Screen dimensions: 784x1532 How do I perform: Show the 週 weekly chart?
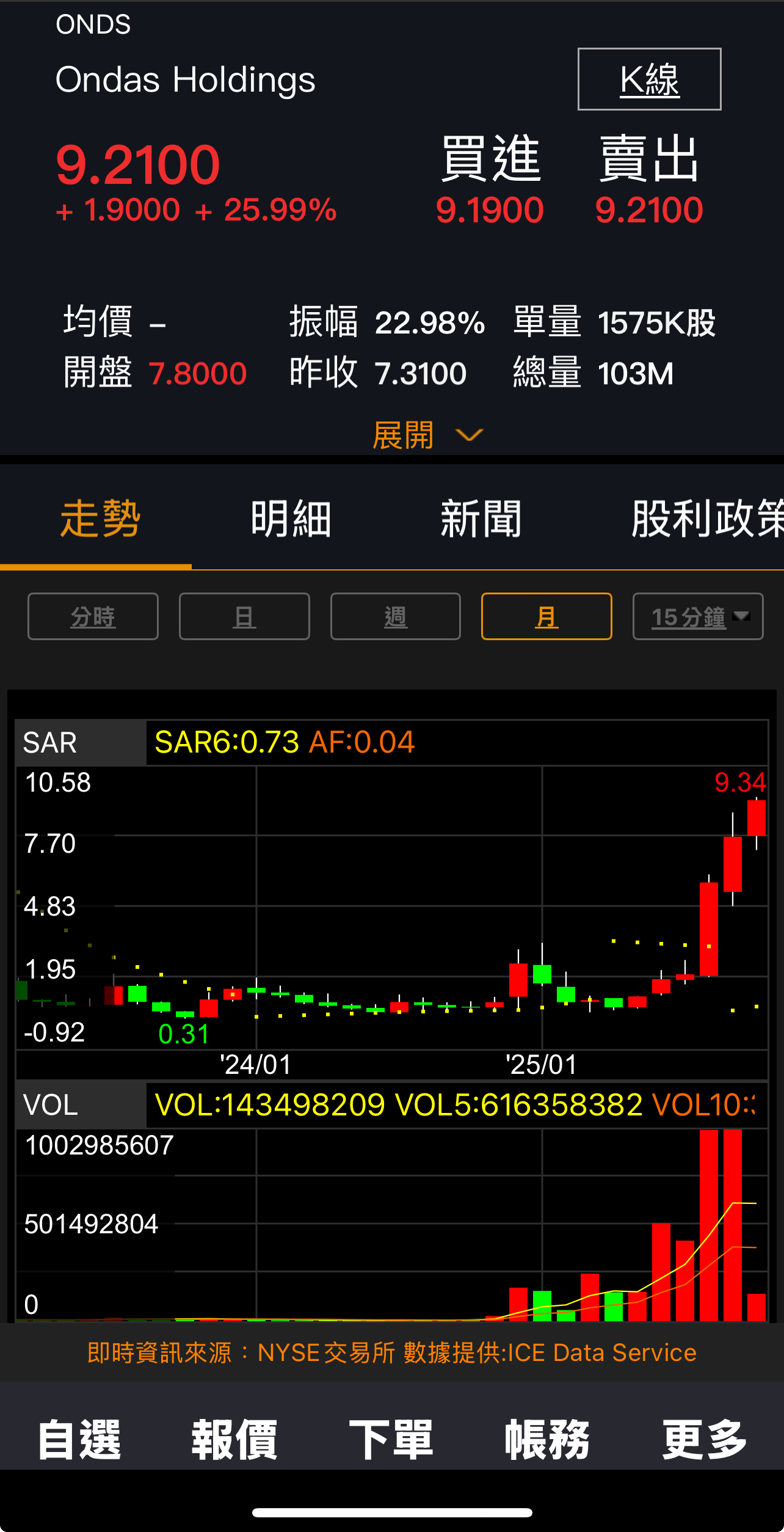click(x=395, y=616)
